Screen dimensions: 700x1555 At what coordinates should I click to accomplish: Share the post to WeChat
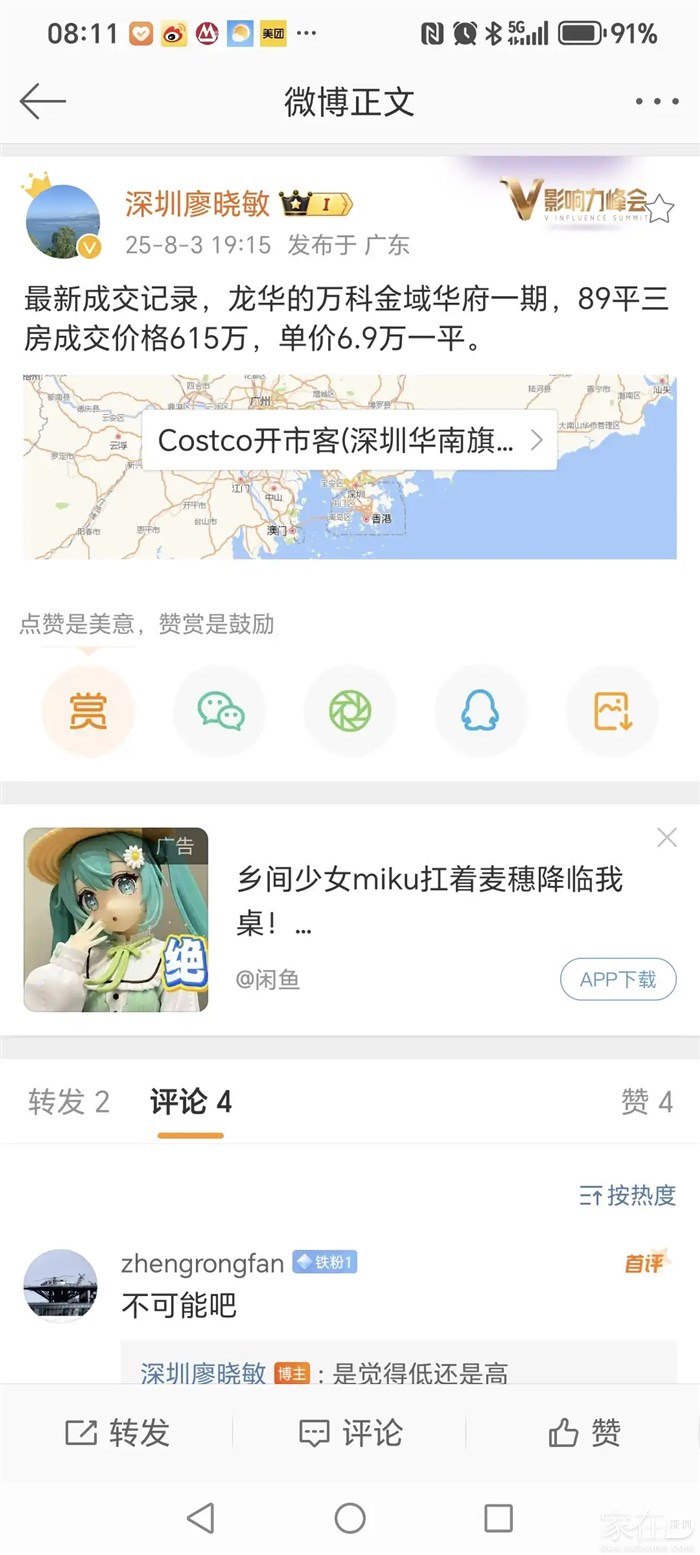click(219, 711)
